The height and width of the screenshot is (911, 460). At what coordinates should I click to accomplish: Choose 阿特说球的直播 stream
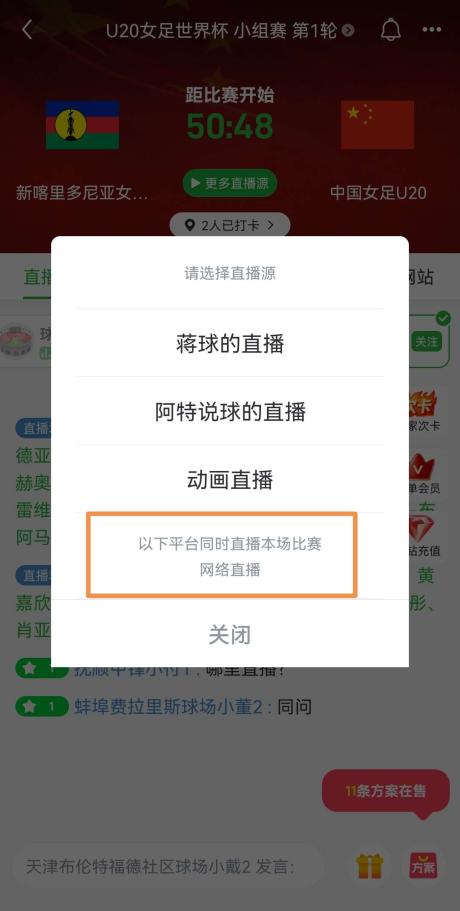(230, 411)
